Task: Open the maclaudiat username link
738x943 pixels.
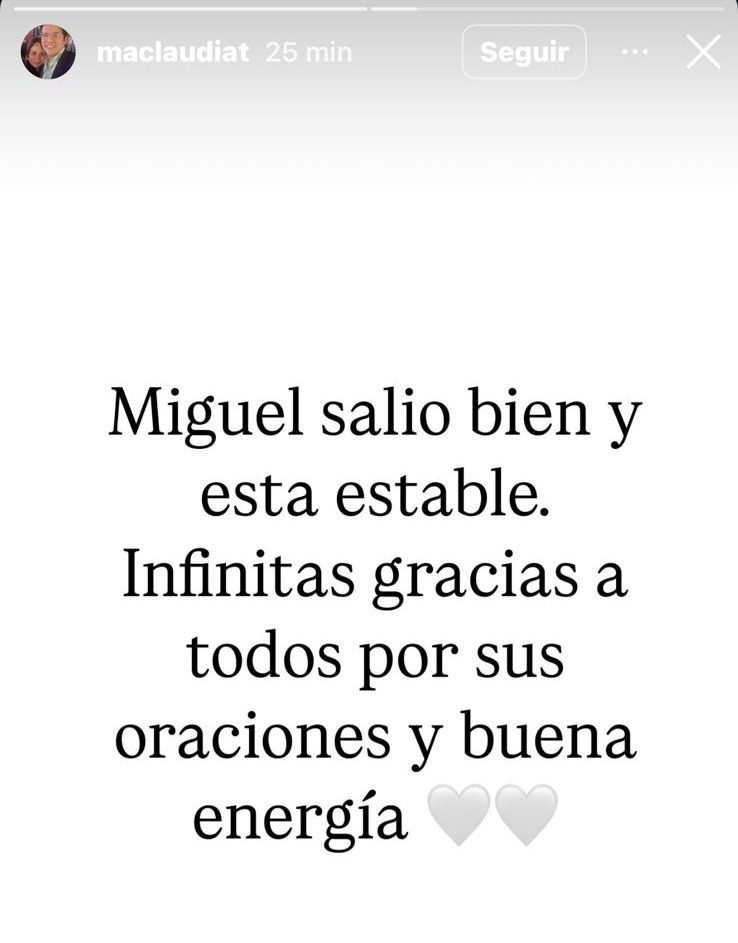Action: (172, 52)
